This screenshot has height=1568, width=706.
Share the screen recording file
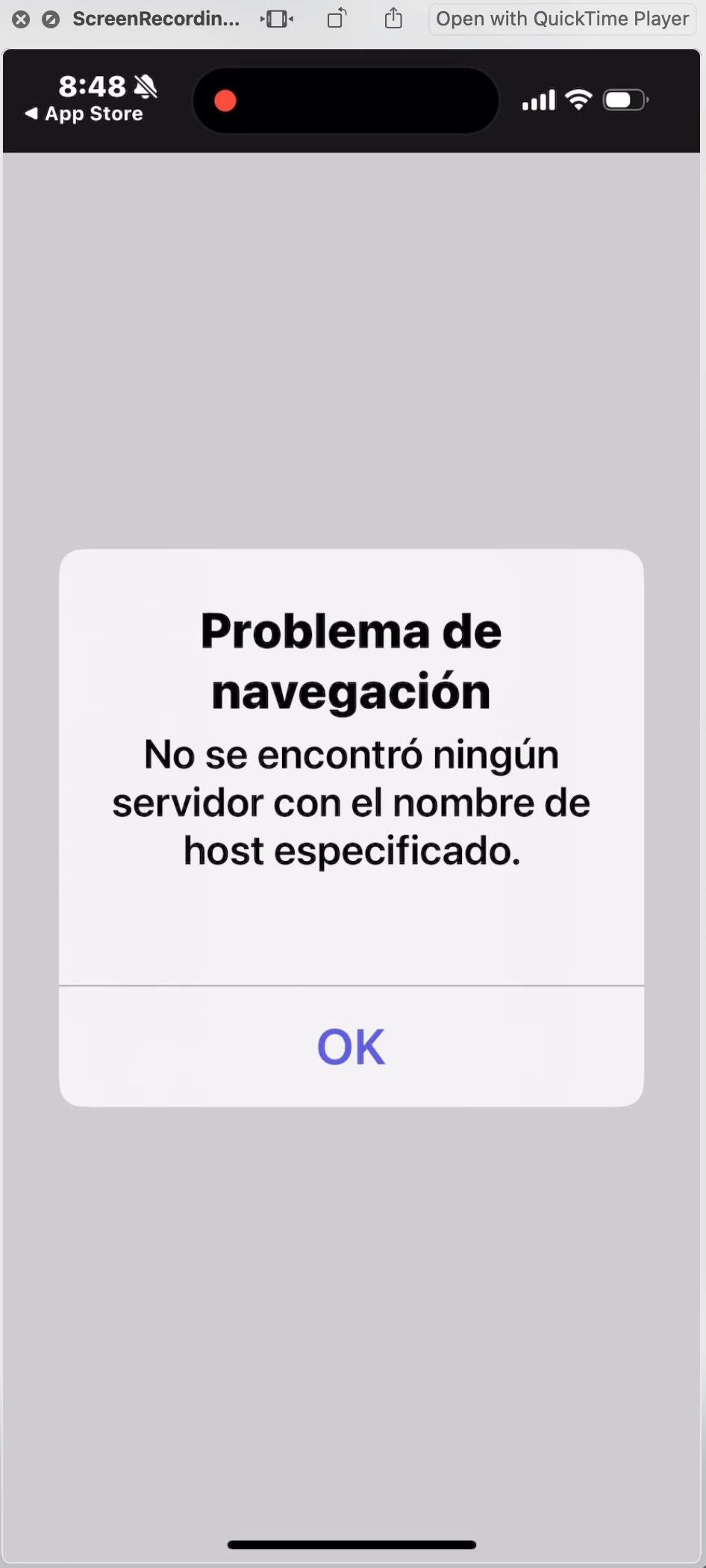pos(393,19)
